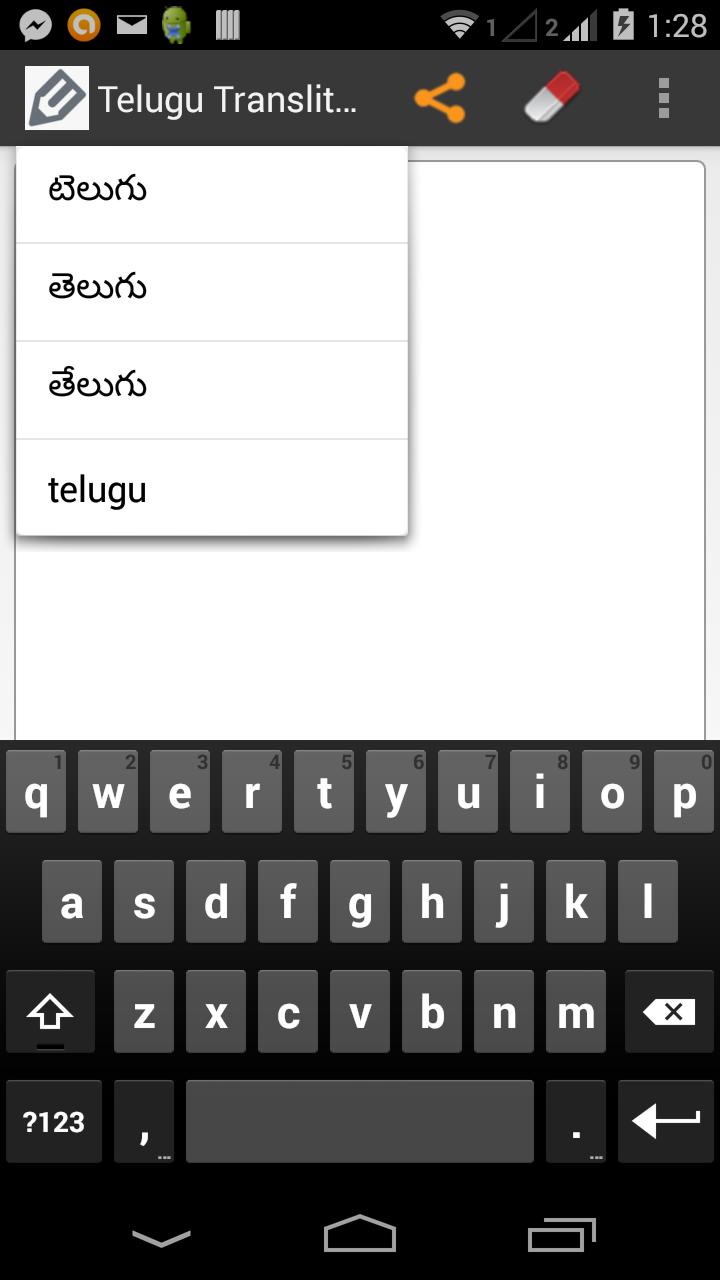Insert a space with the spacebar

[x=360, y=1122]
